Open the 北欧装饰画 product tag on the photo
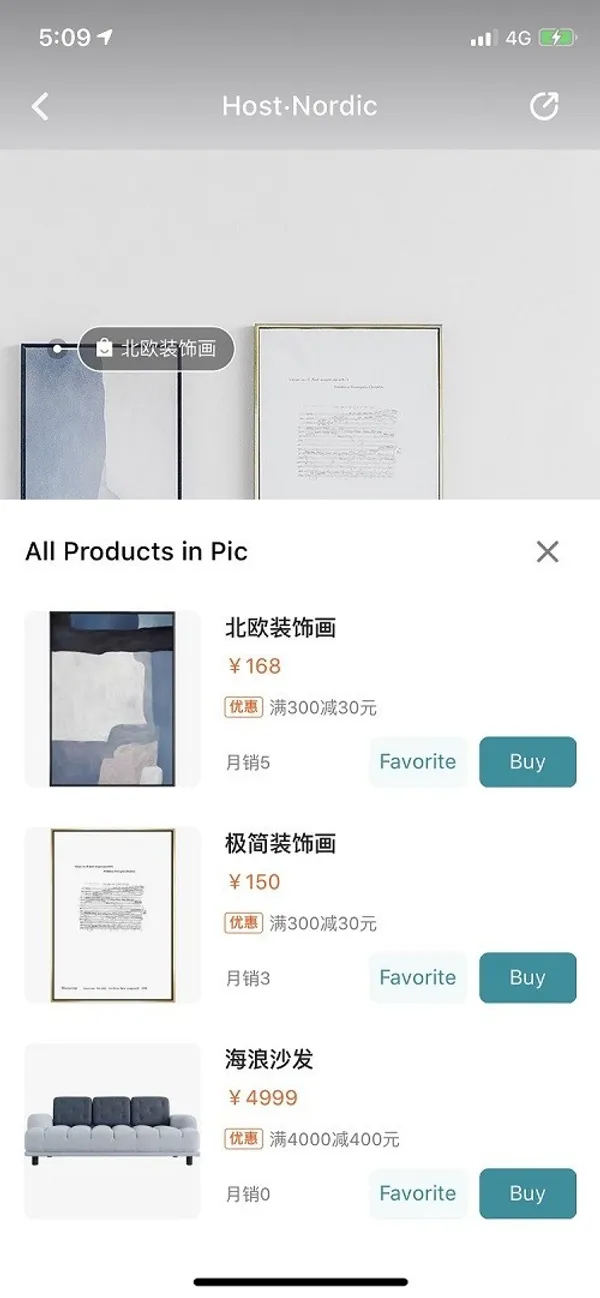Image resolution: width=600 pixels, height=1298 pixels. point(156,349)
